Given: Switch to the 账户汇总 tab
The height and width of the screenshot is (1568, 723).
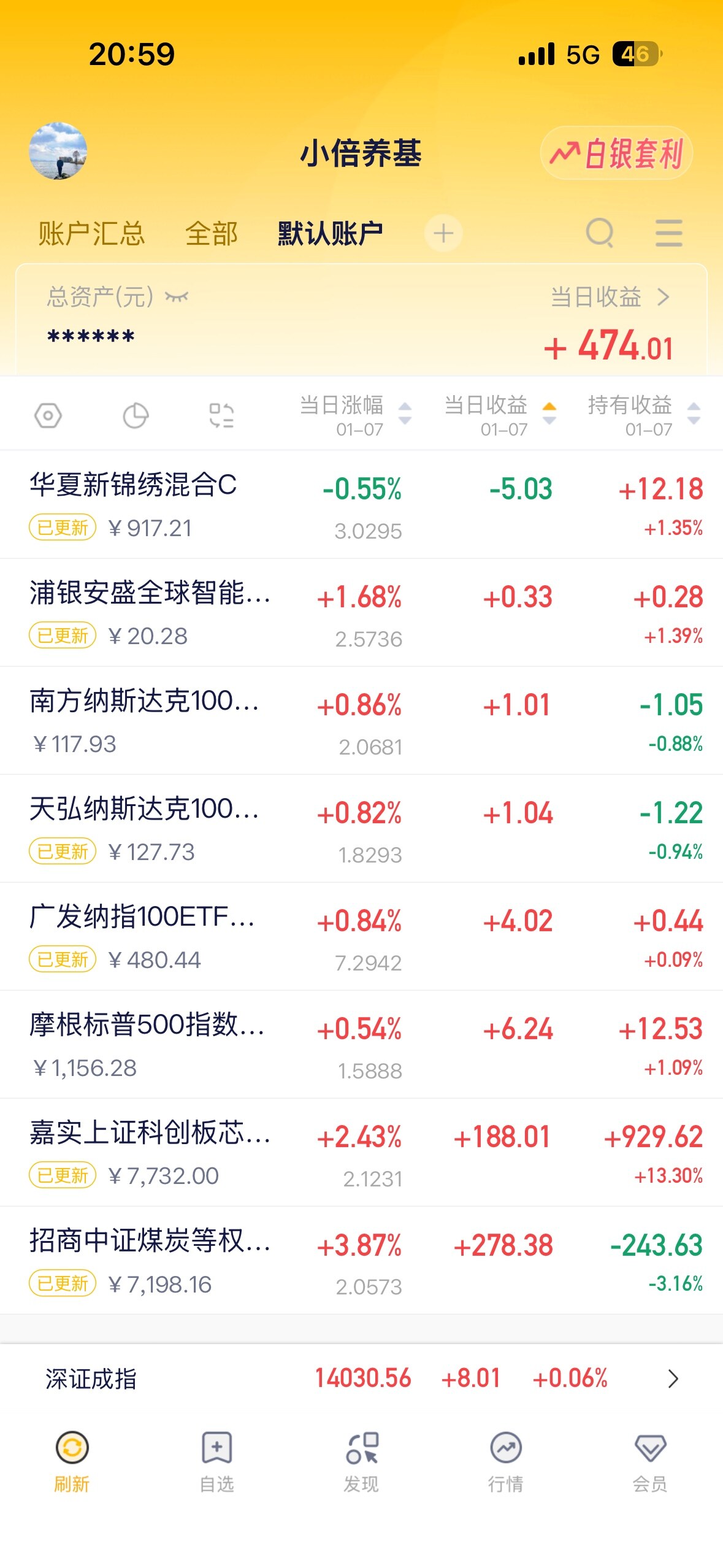Looking at the screenshot, I should tap(91, 234).
